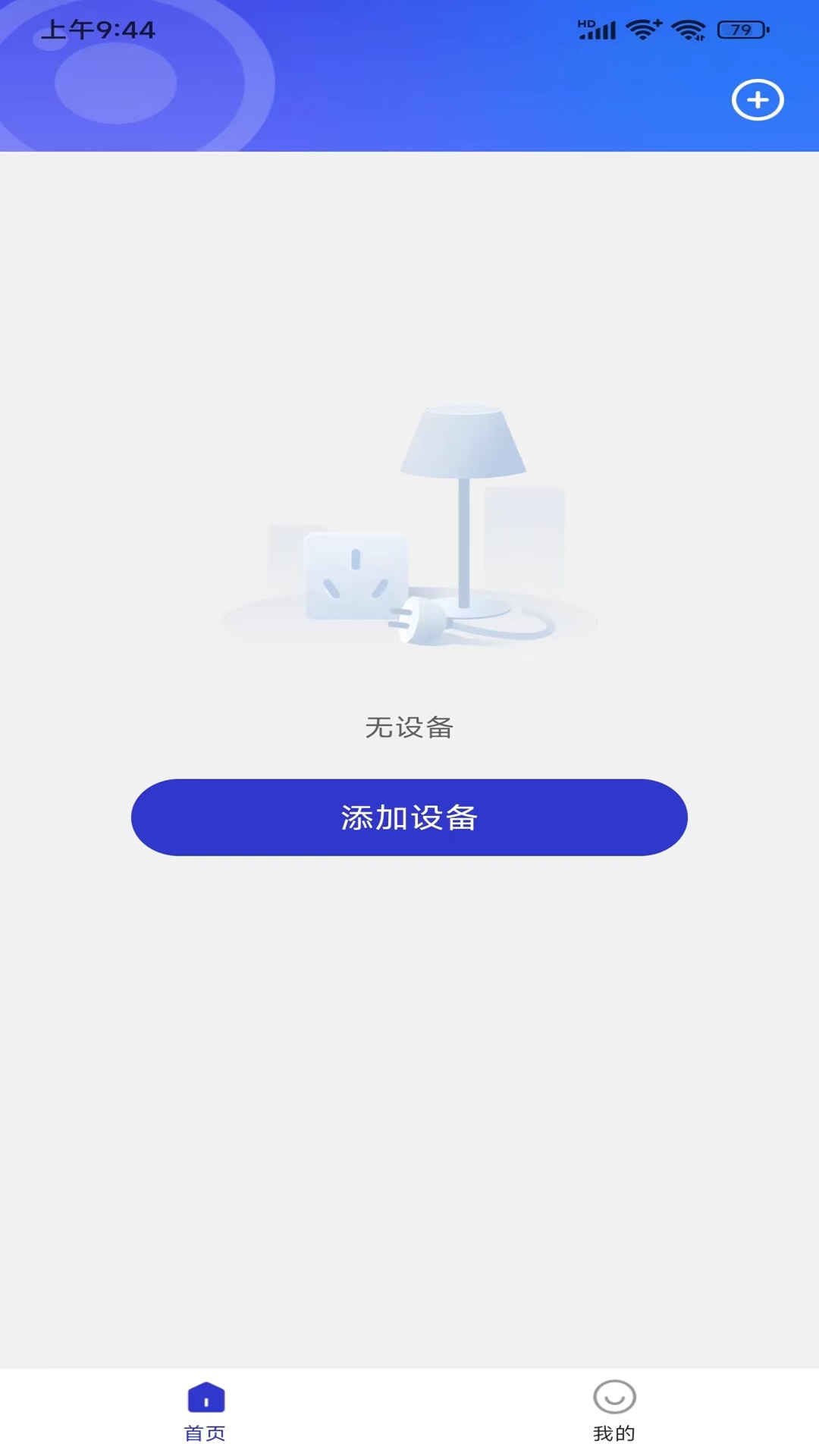Tap the 我的 text label
Image resolution: width=819 pixels, height=1456 pixels.
[x=614, y=1432]
